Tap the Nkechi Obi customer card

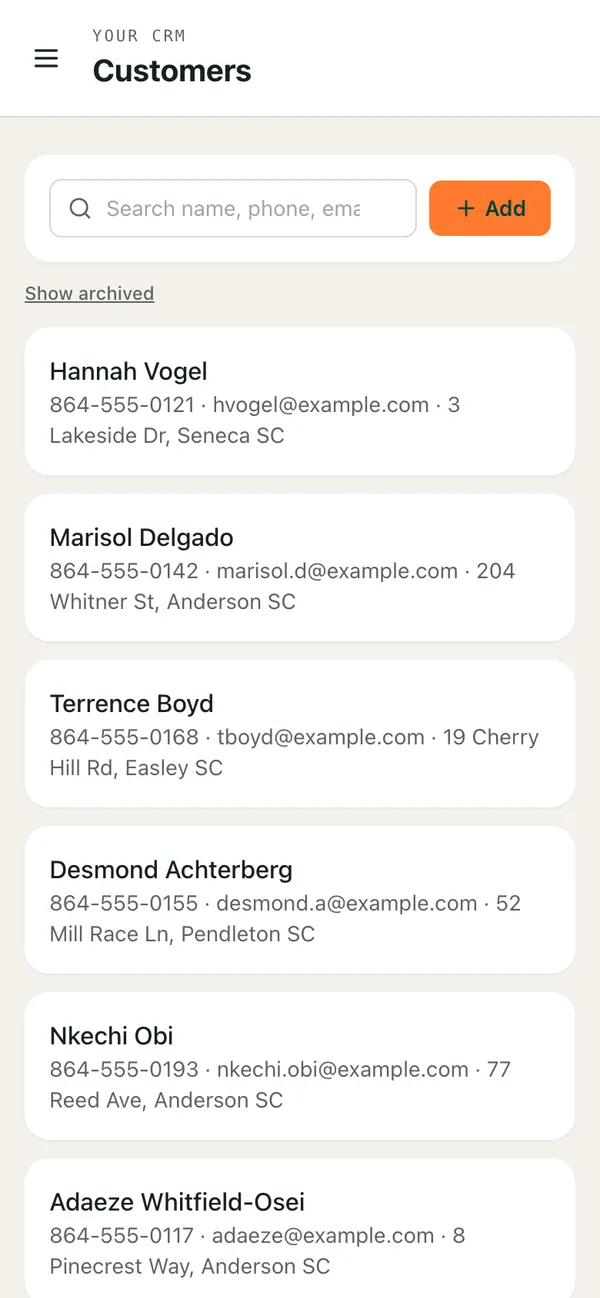[300, 1066]
